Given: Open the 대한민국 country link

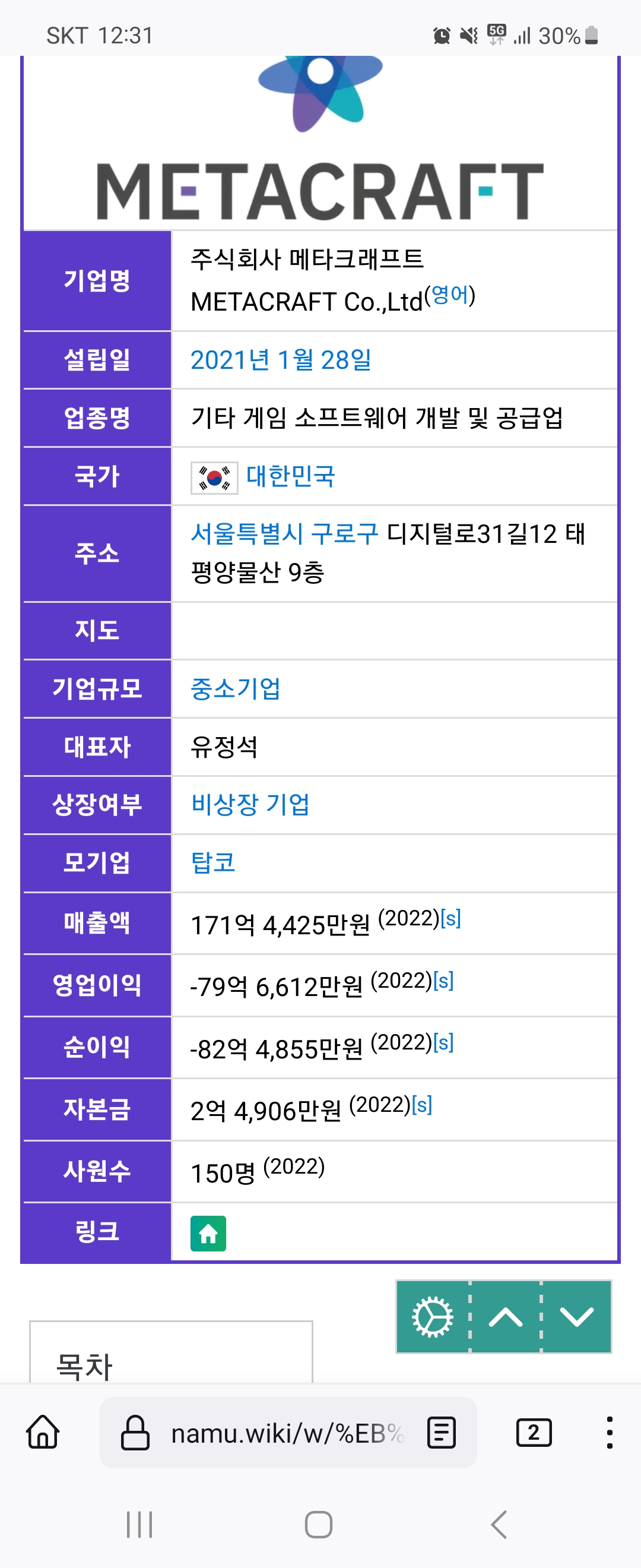Looking at the screenshot, I should coord(290,476).
